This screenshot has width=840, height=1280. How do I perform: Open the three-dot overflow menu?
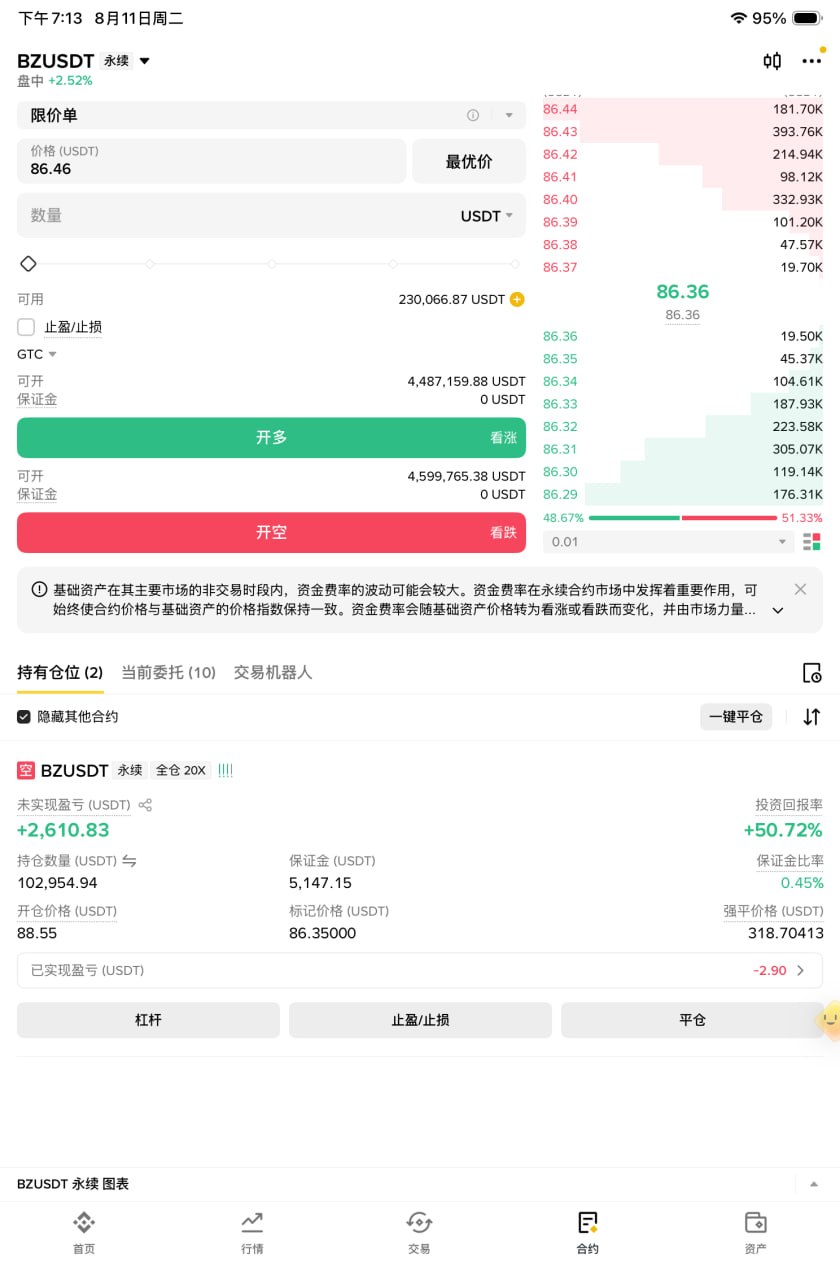click(811, 61)
